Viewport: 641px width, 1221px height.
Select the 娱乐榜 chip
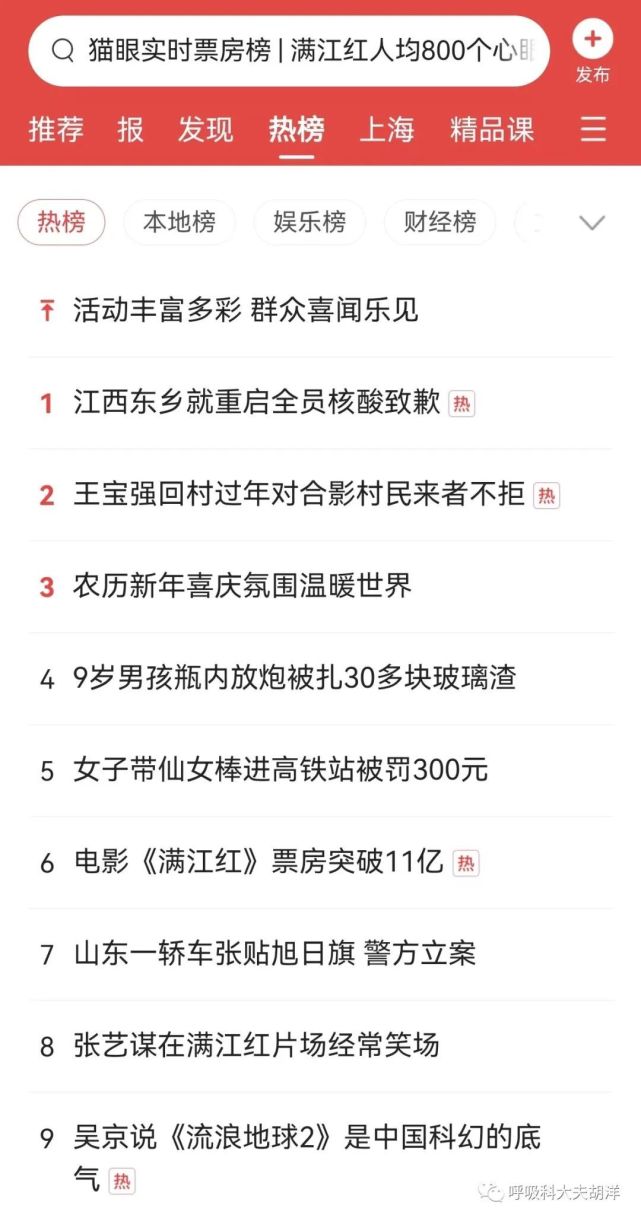(x=309, y=222)
